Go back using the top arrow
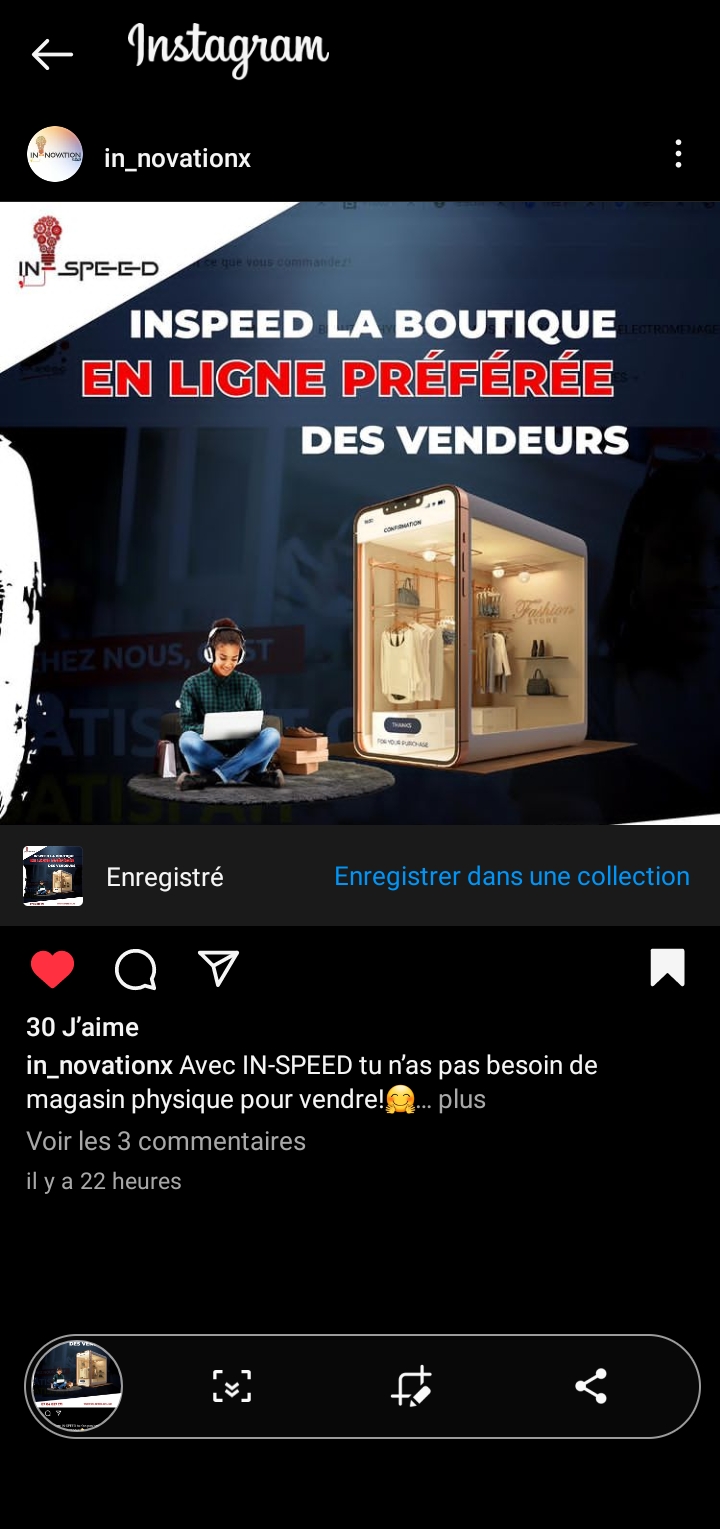This screenshot has width=720, height=1529. (x=52, y=54)
